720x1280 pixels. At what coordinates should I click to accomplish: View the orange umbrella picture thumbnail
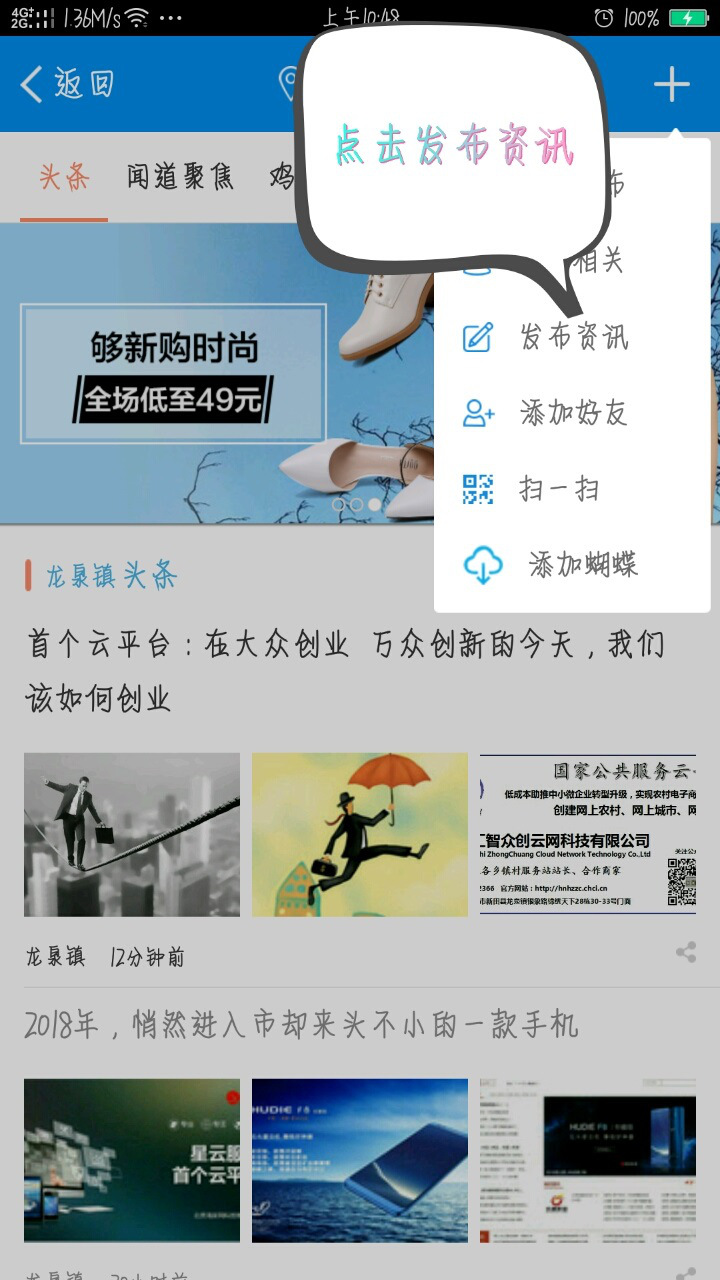[360, 834]
